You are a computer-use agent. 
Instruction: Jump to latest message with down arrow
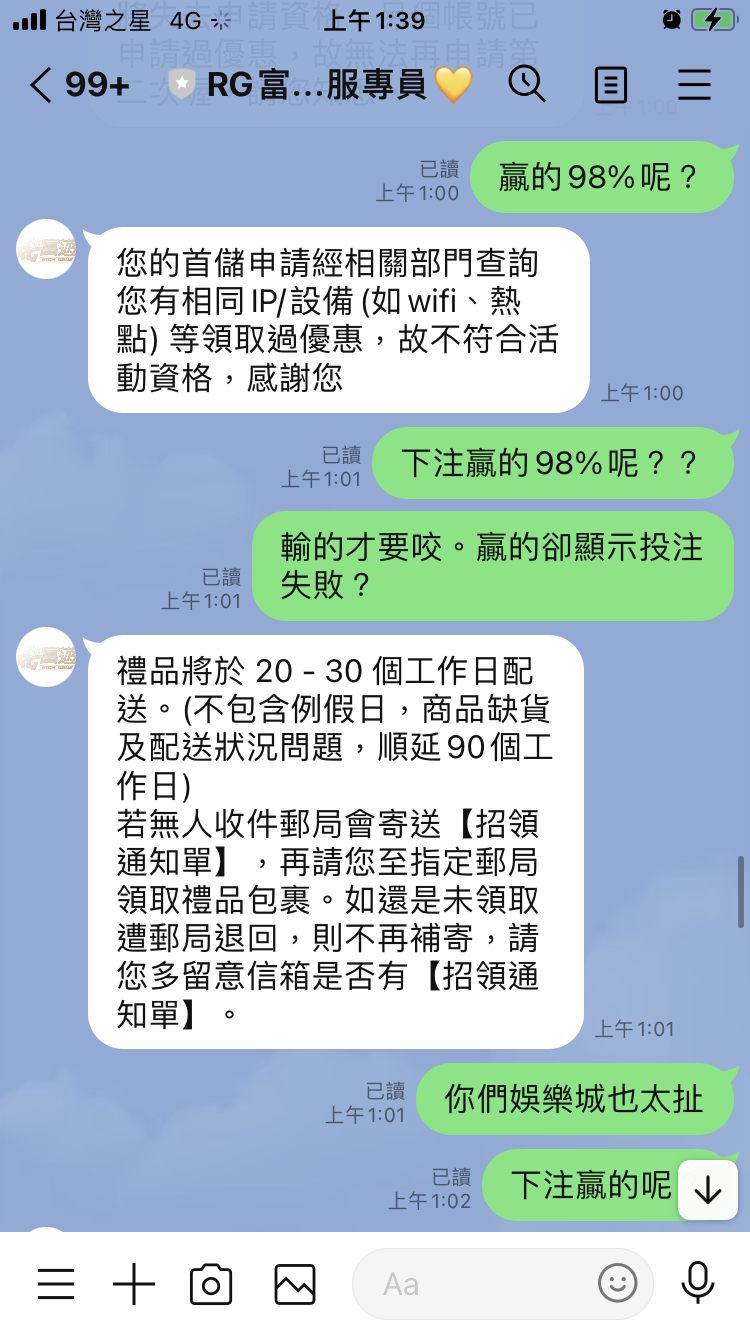pyautogui.click(x=708, y=1190)
